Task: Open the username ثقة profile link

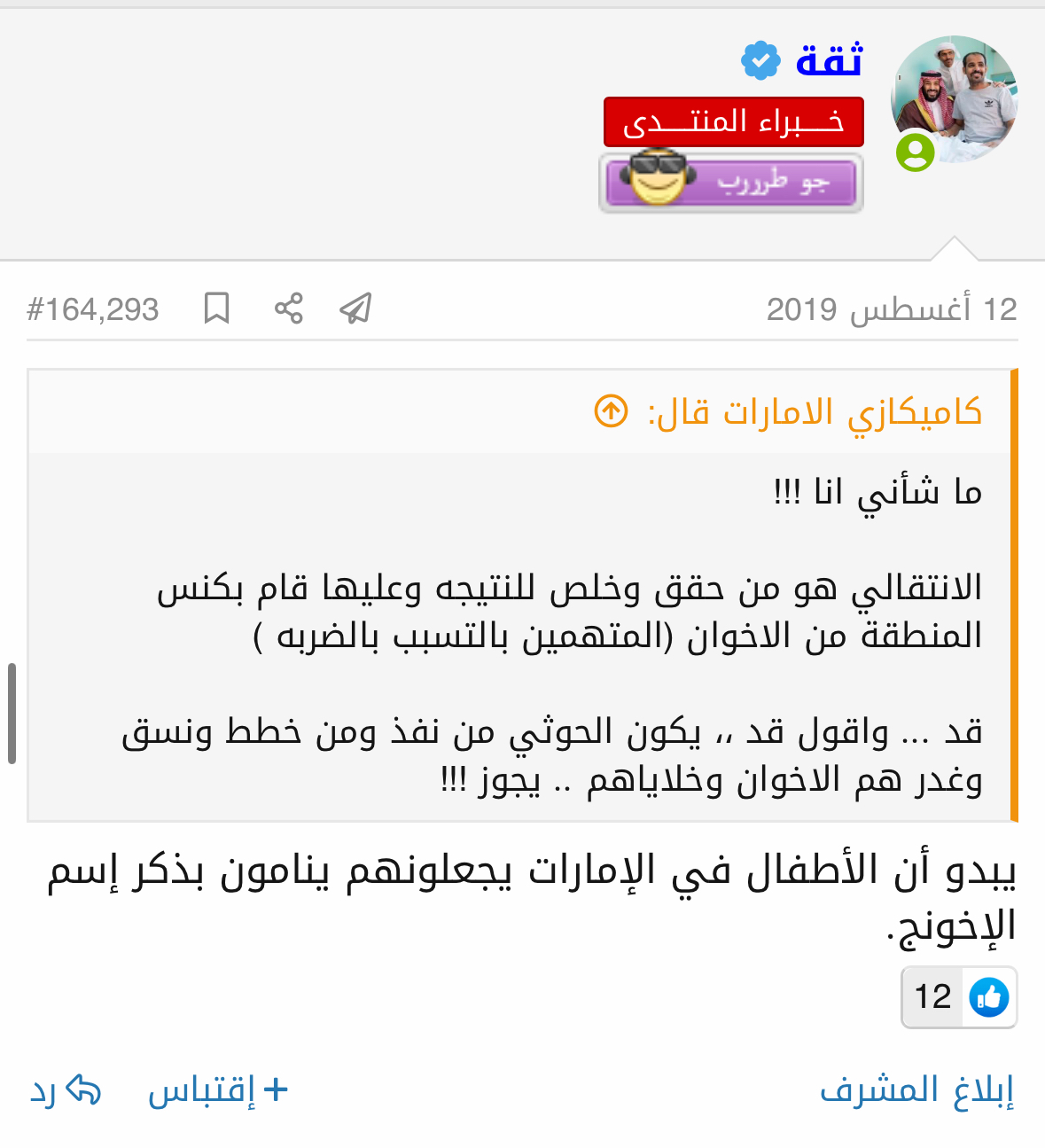Action: [829, 60]
